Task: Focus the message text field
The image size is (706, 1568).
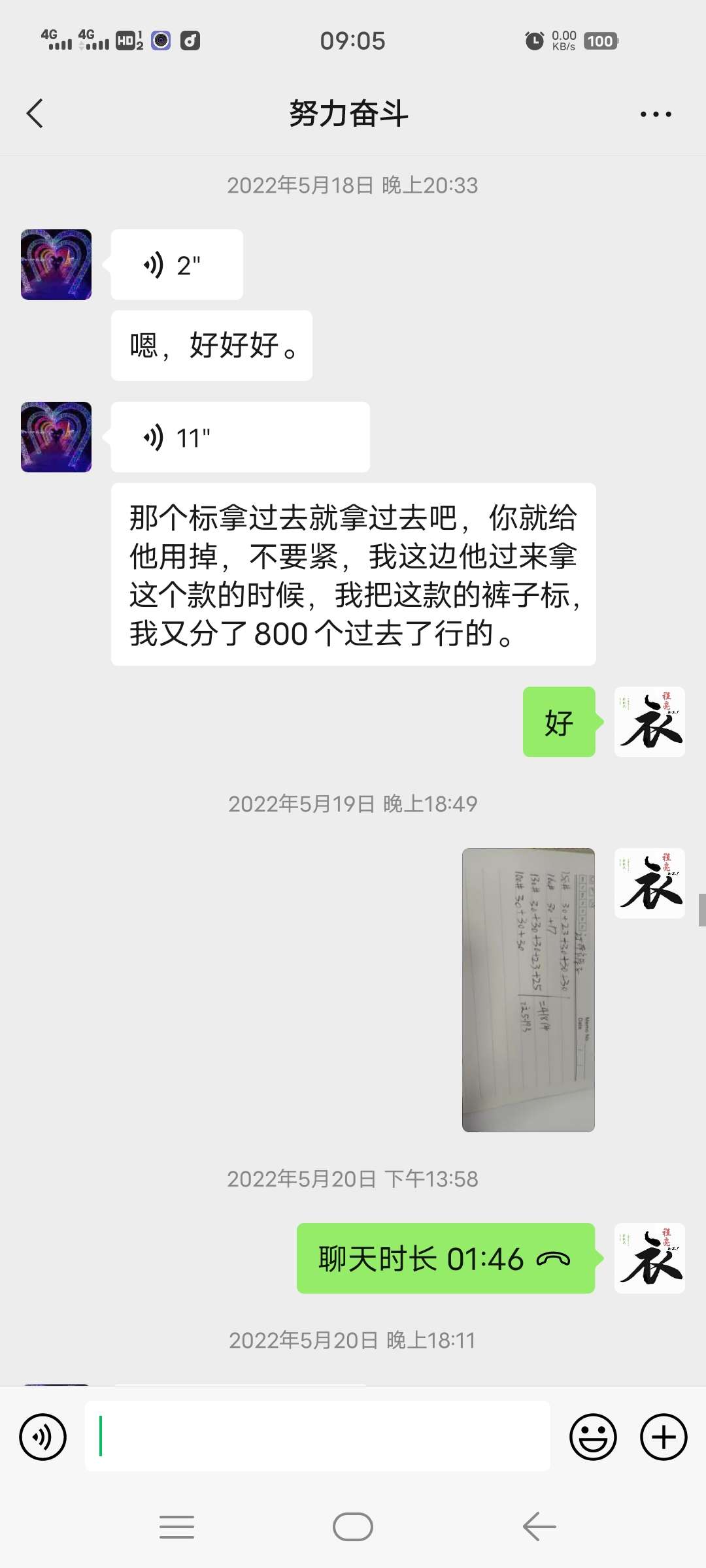Action: click(317, 1437)
